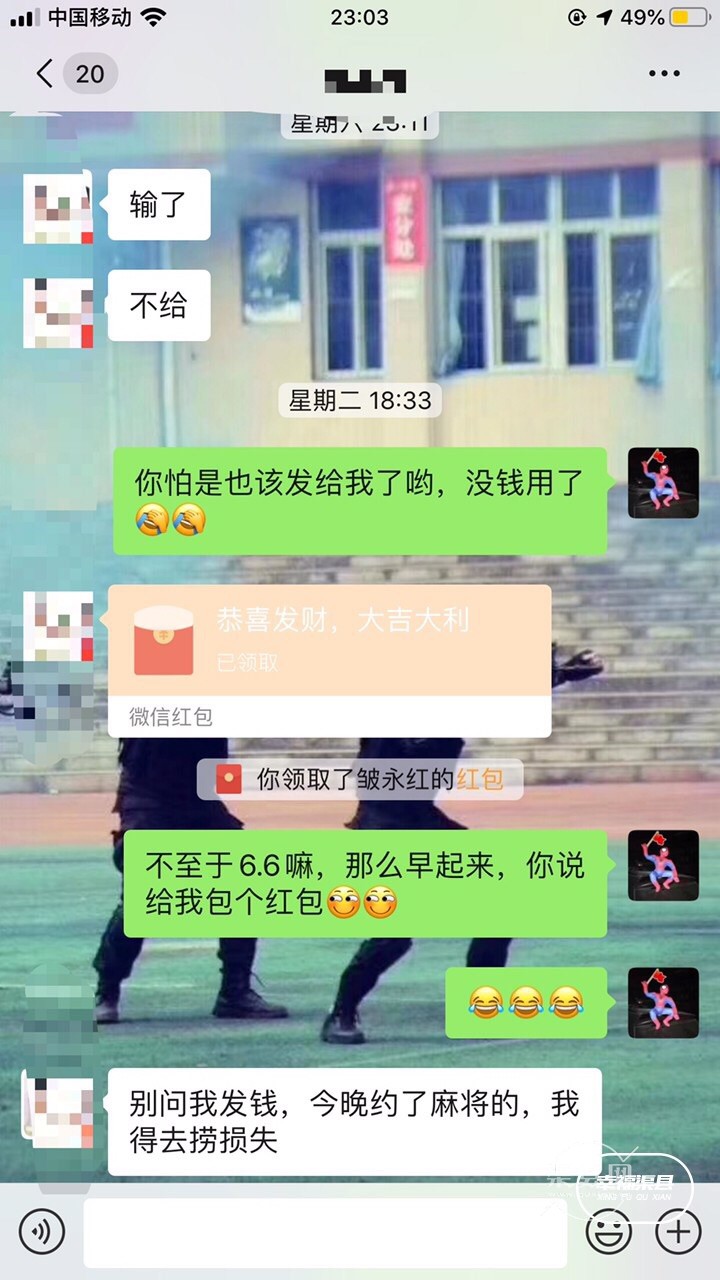Open the contact avatar beside 输了
This screenshot has width=720, height=1280.
coord(58,205)
